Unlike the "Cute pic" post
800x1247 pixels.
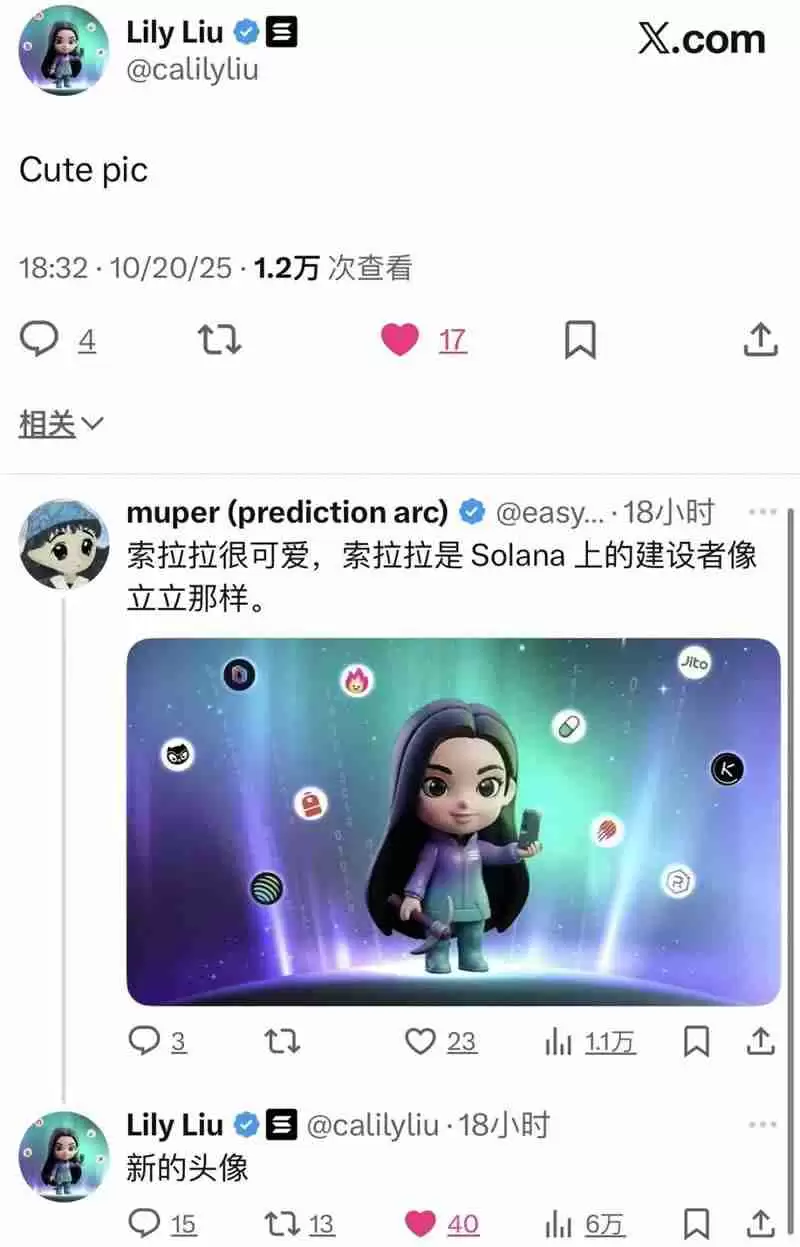click(401, 340)
